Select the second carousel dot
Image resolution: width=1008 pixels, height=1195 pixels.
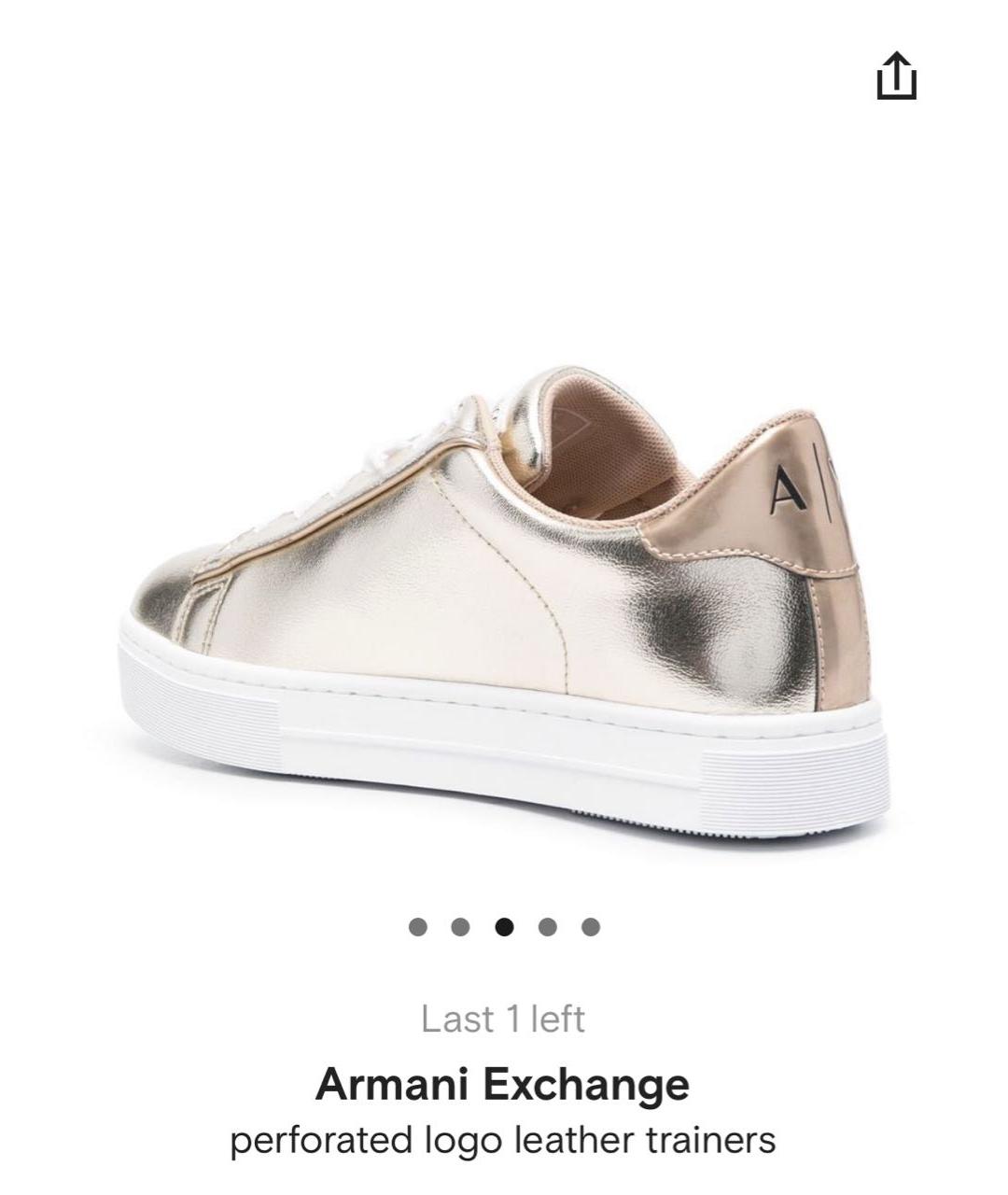459,925
